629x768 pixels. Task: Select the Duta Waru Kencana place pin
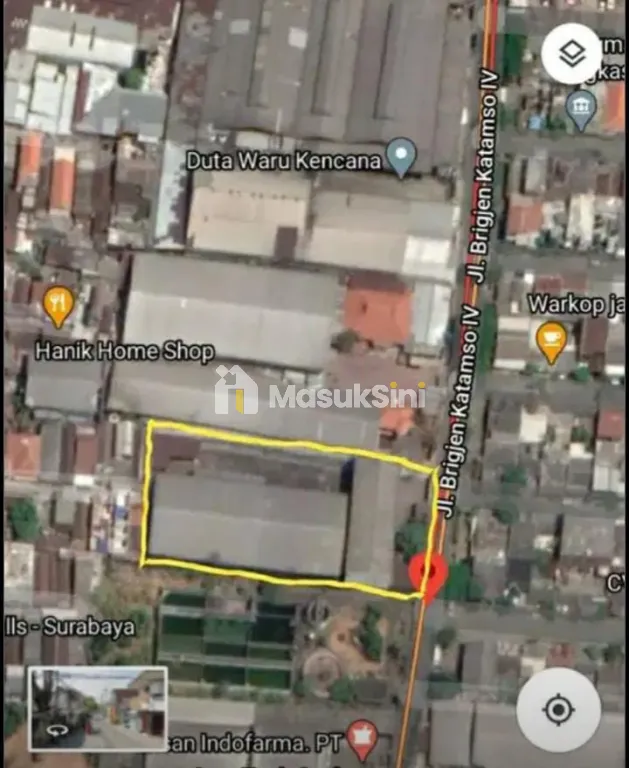pyautogui.click(x=401, y=157)
